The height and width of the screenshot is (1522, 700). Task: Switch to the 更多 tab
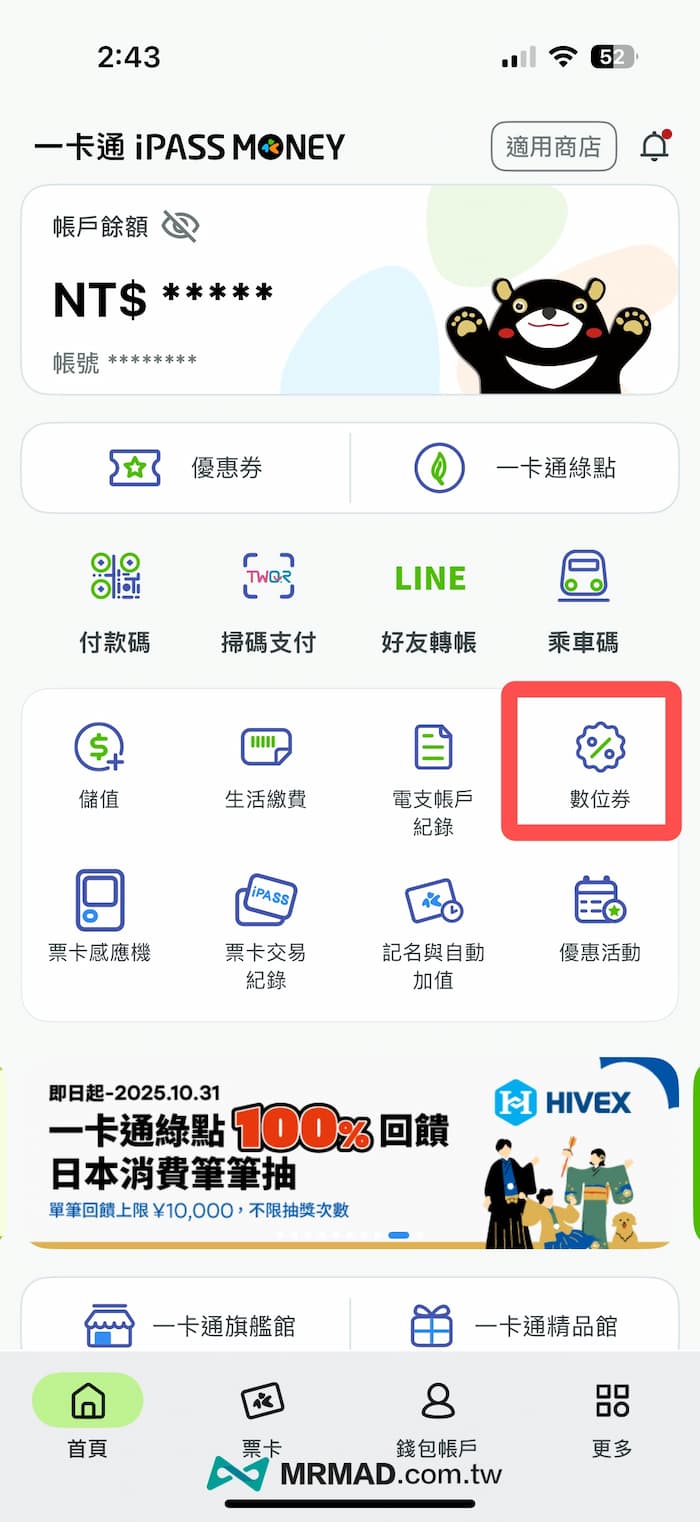[612, 1420]
